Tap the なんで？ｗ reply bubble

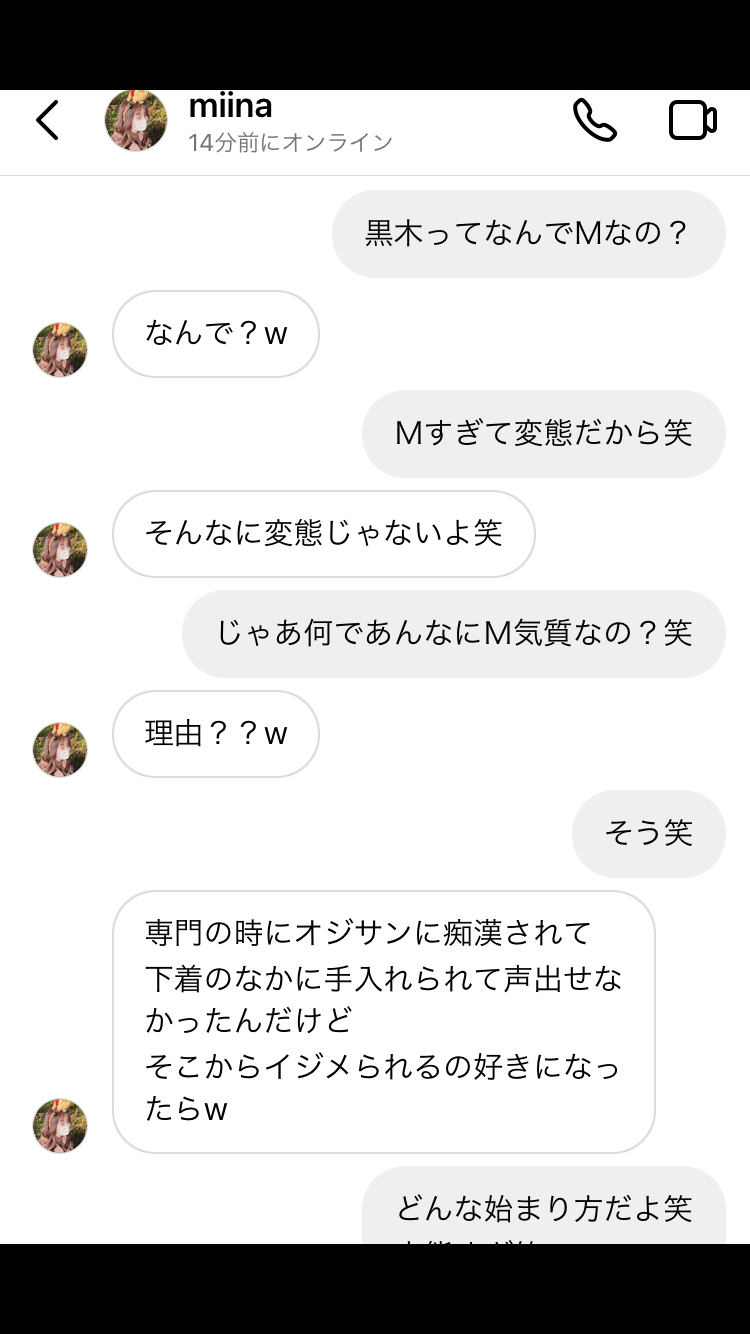click(x=215, y=334)
